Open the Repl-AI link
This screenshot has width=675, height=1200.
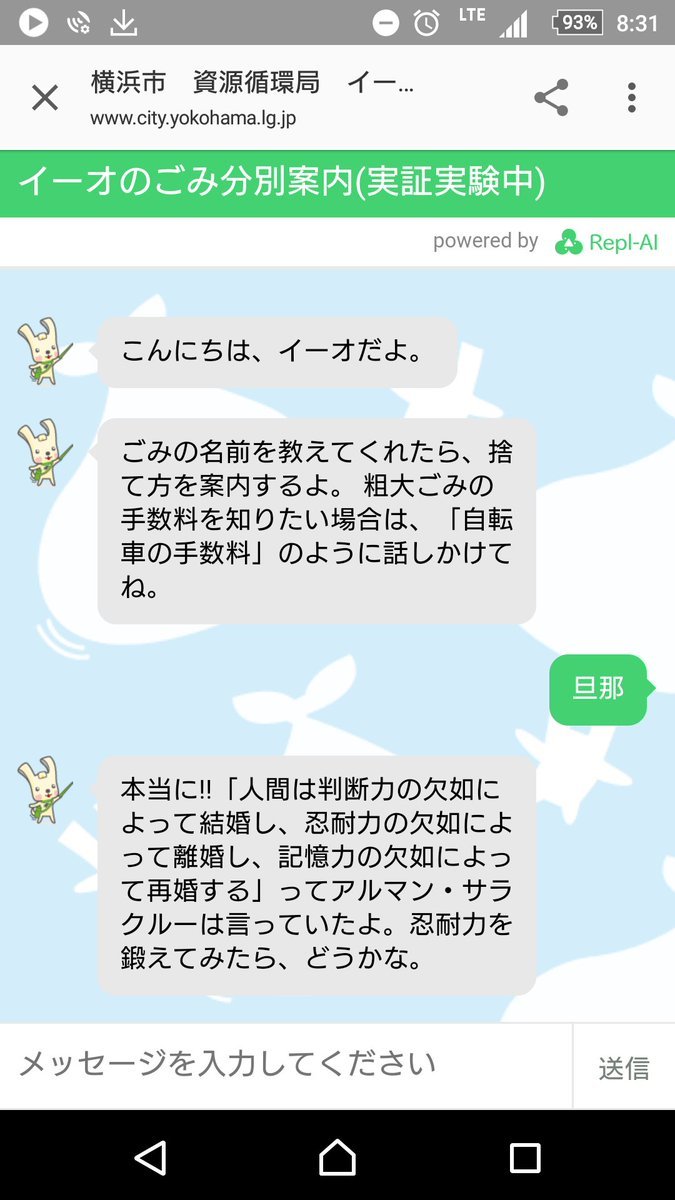tap(606, 242)
